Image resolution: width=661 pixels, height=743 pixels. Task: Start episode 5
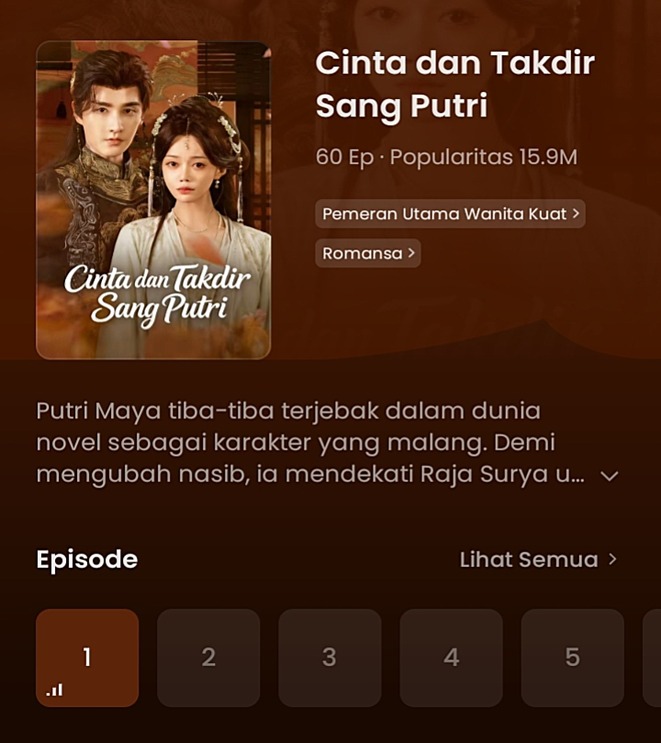(572, 657)
